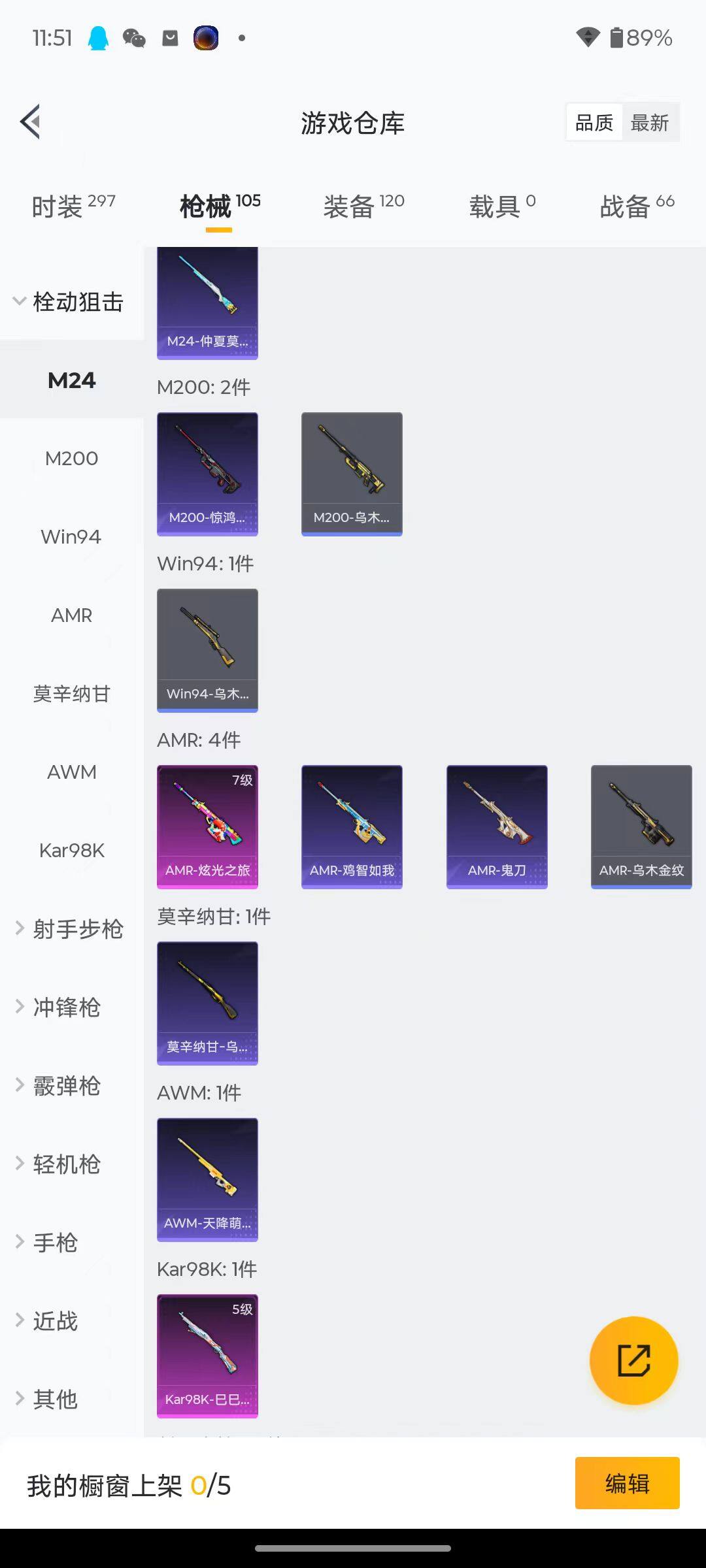Screen dimensions: 706x1568
Task: Go back using the arrow
Action: click(31, 122)
